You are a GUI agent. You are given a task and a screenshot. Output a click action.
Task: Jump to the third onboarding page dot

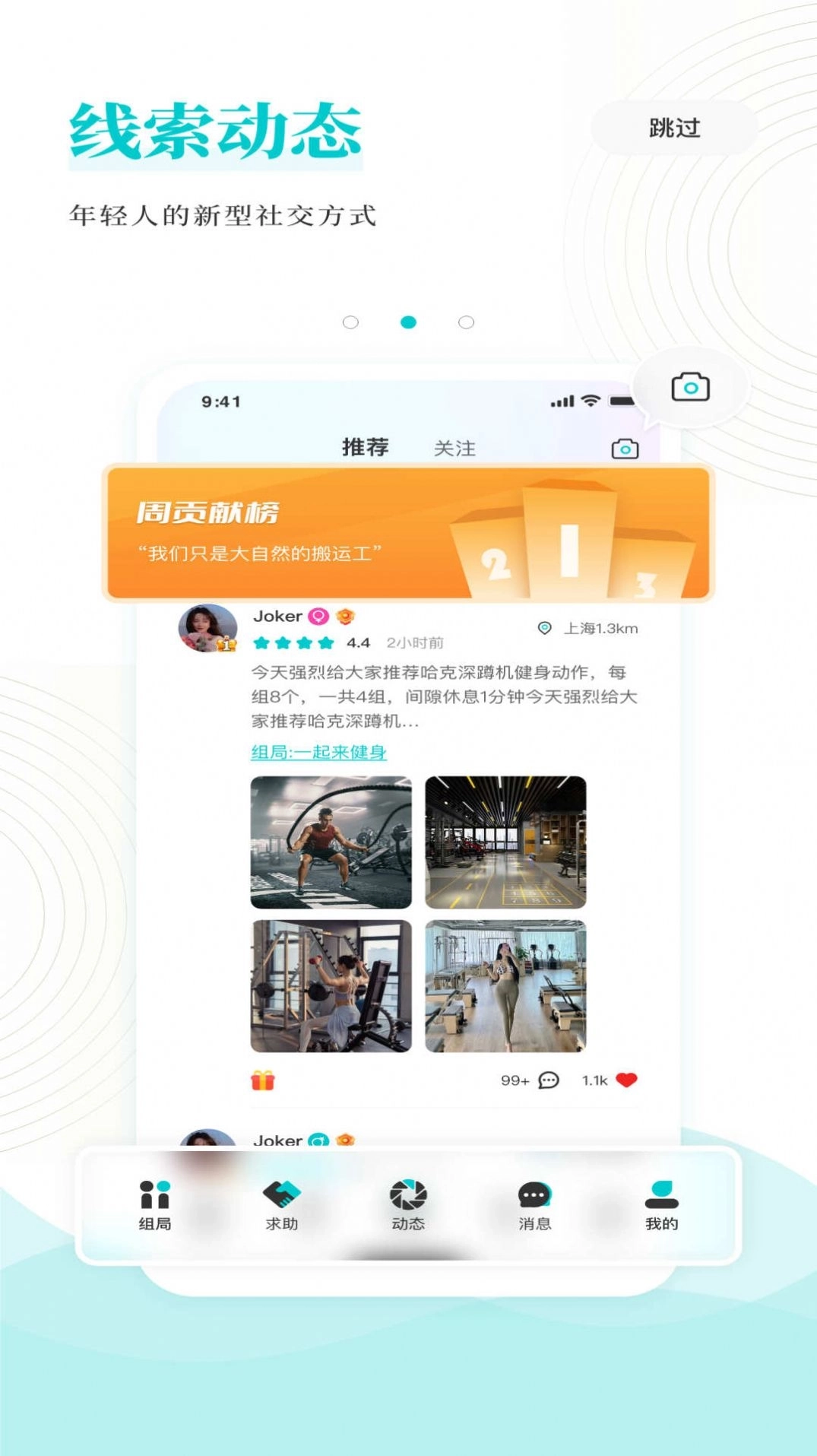[x=467, y=322]
